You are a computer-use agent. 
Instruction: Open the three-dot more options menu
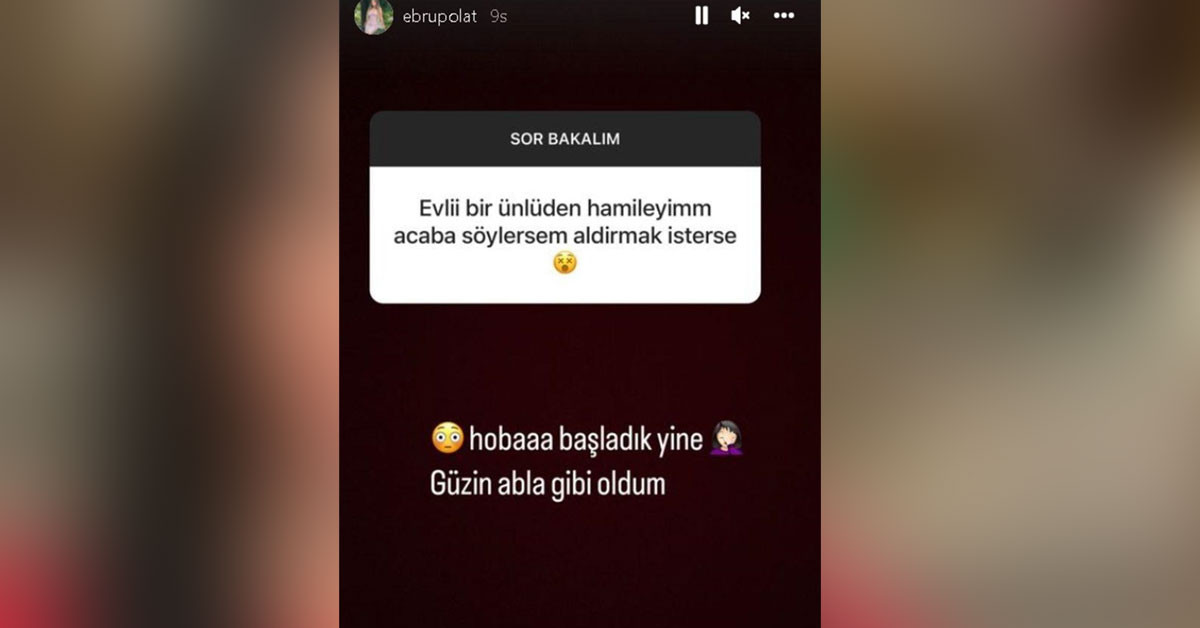pyautogui.click(x=784, y=16)
